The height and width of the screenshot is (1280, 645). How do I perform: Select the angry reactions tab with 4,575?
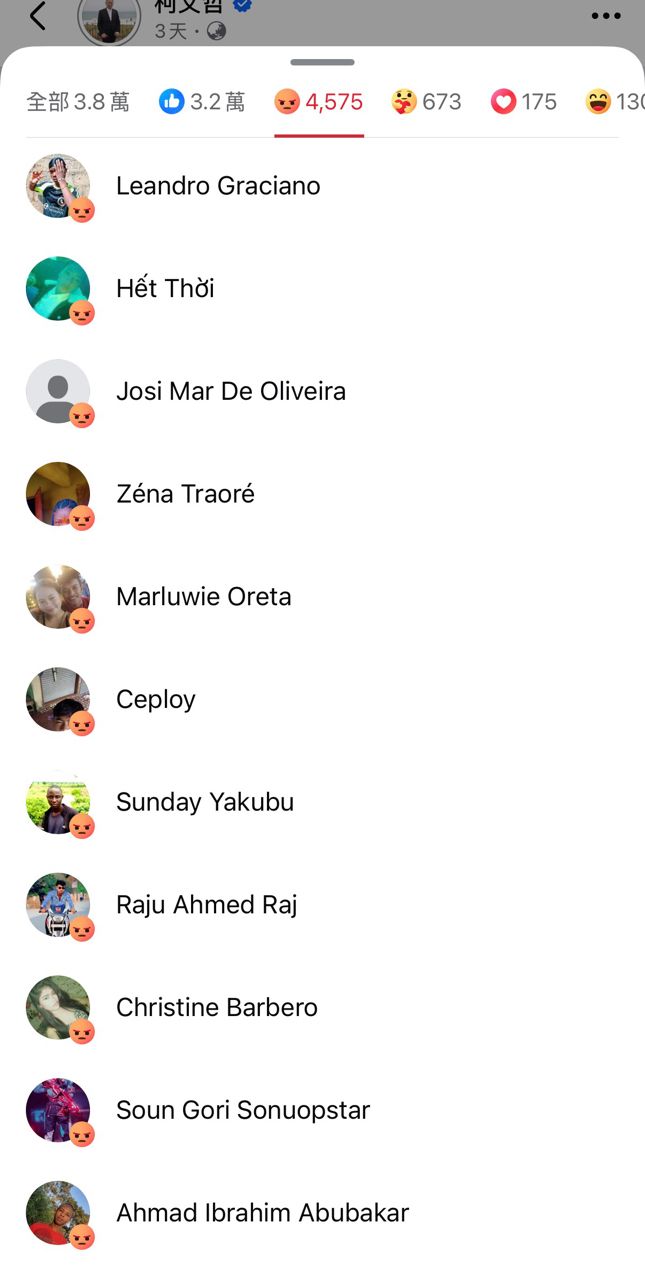click(x=319, y=102)
